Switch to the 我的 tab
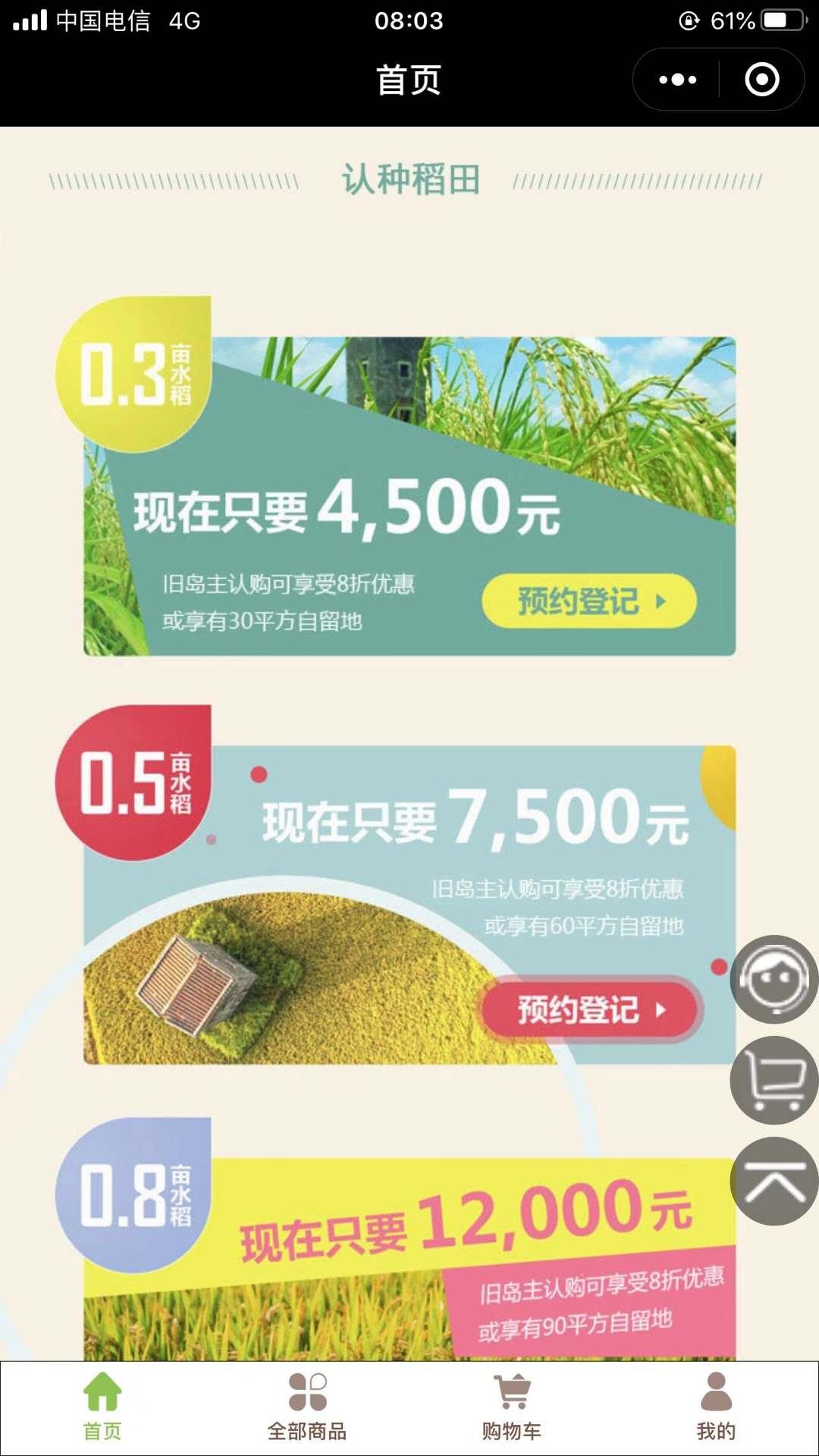This screenshot has width=819, height=1456. click(x=717, y=1407)
